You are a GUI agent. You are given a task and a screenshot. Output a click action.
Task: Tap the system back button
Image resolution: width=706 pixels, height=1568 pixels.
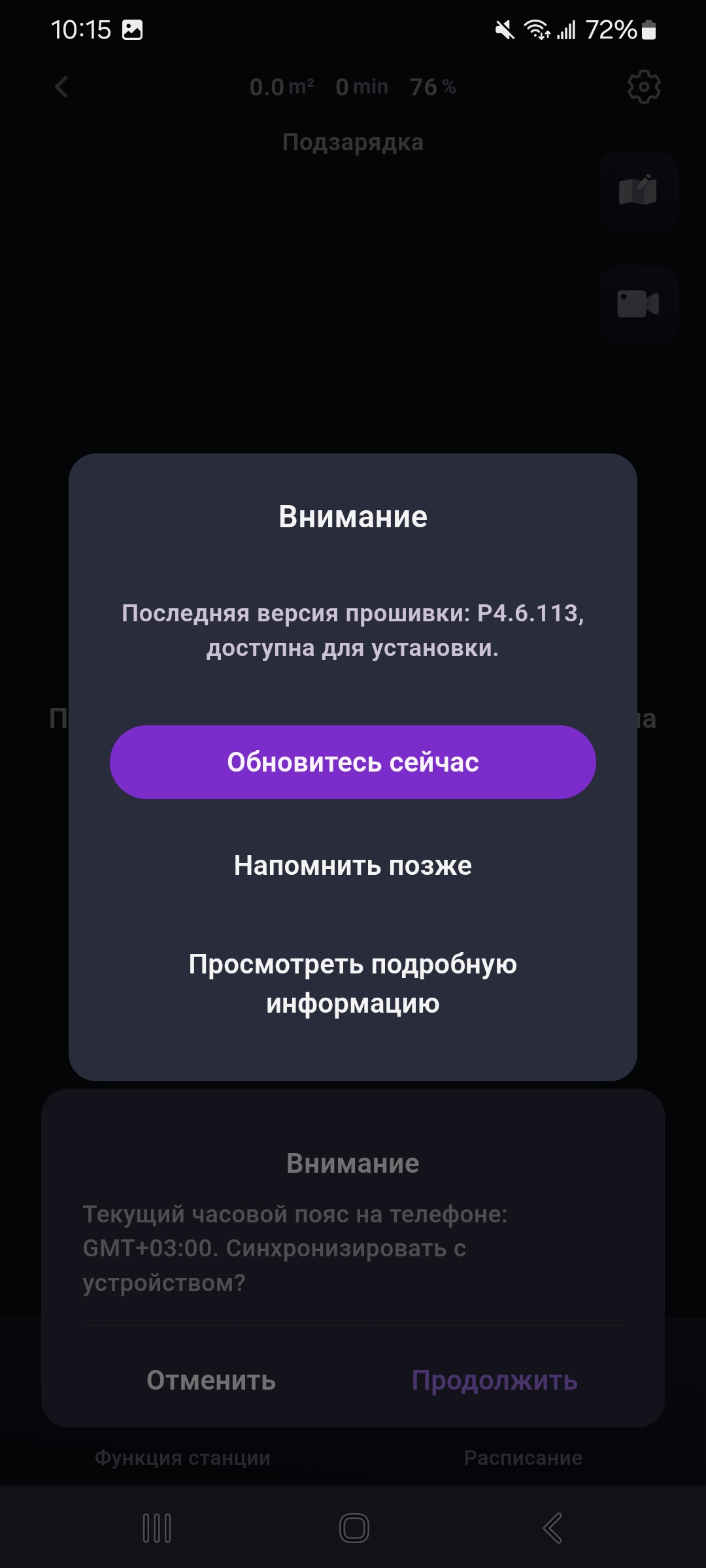point(552,1528)
